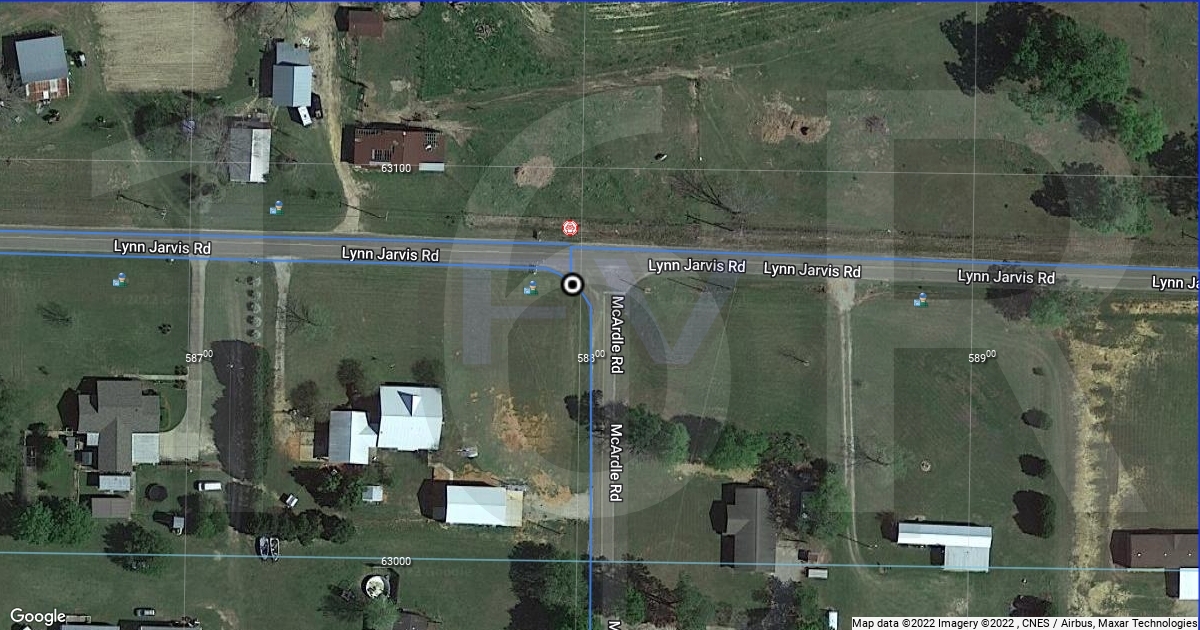The height and width of the screenshot is (630, 1200).
Task: Select the black ring location marker at McArdle Rd
Action: 572,285
